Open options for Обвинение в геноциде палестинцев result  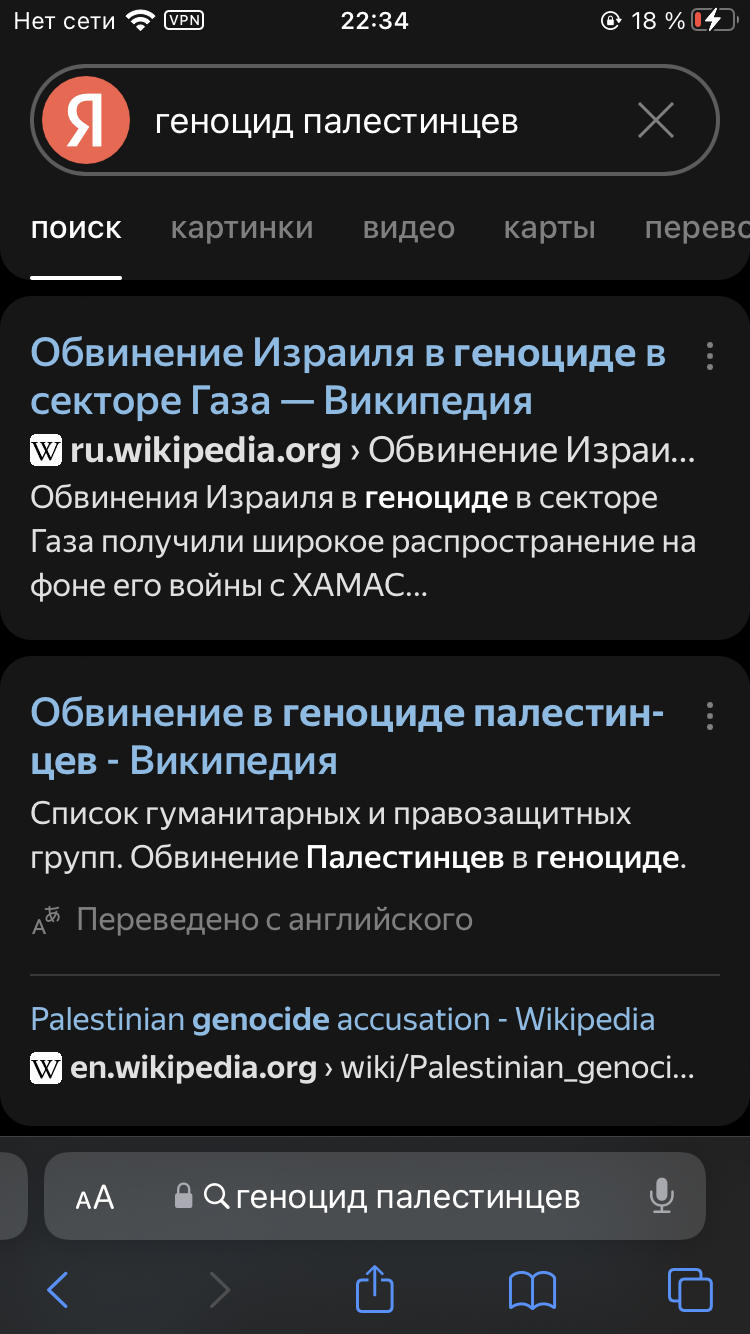[709, 716]
